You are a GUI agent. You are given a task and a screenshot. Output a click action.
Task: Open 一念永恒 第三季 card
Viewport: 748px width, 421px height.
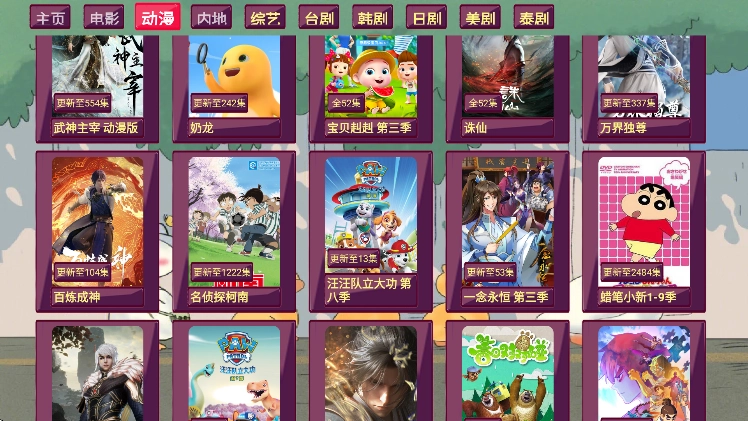coord(507,230)
